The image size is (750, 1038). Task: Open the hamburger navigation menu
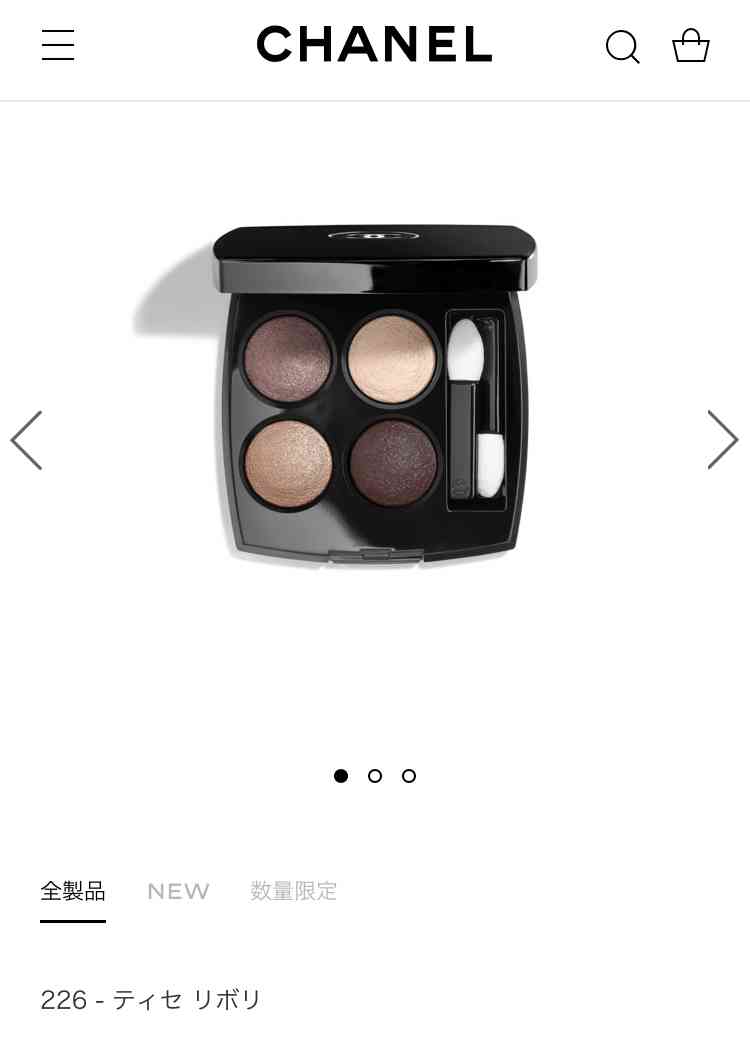57,45
